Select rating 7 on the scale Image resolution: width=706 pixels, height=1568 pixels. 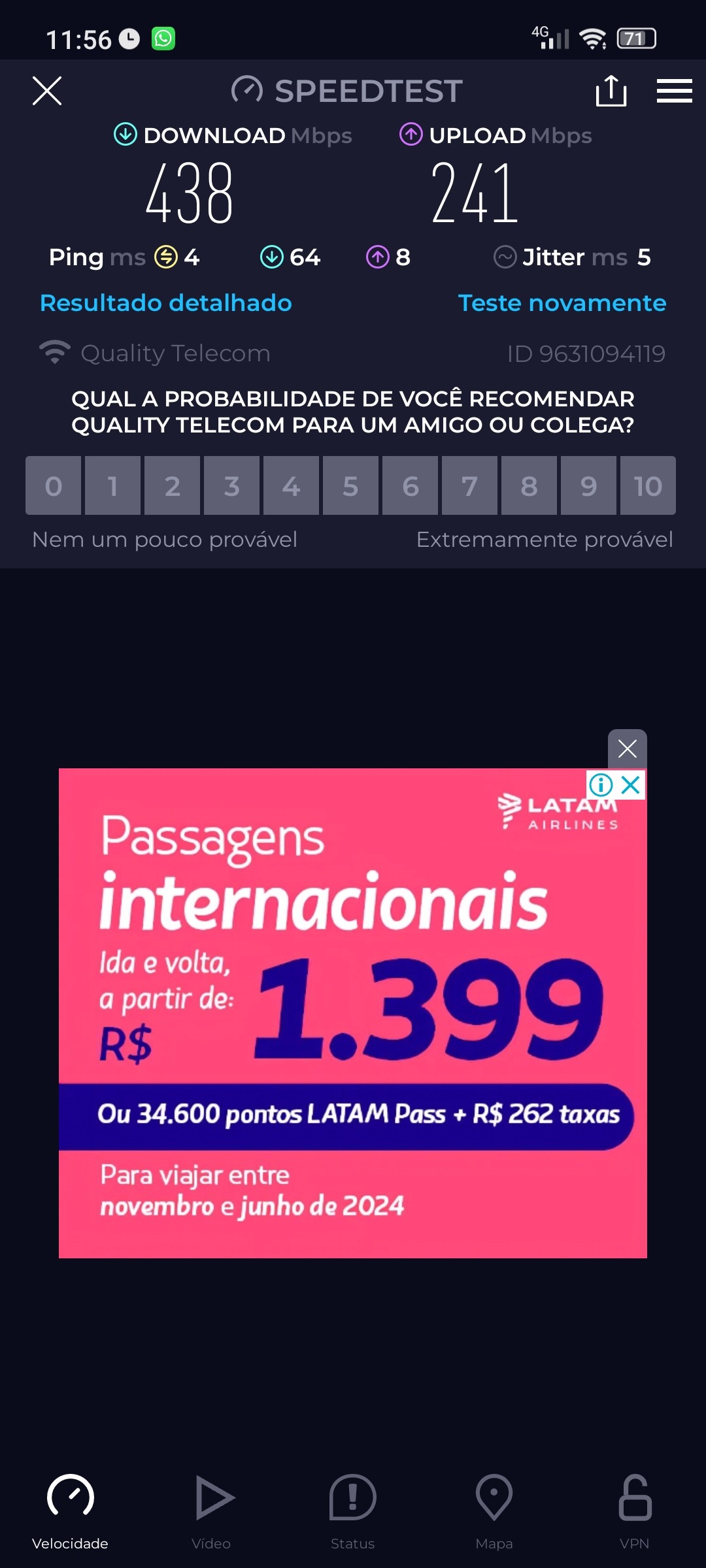pyautogui.click(x=469, y=486)
